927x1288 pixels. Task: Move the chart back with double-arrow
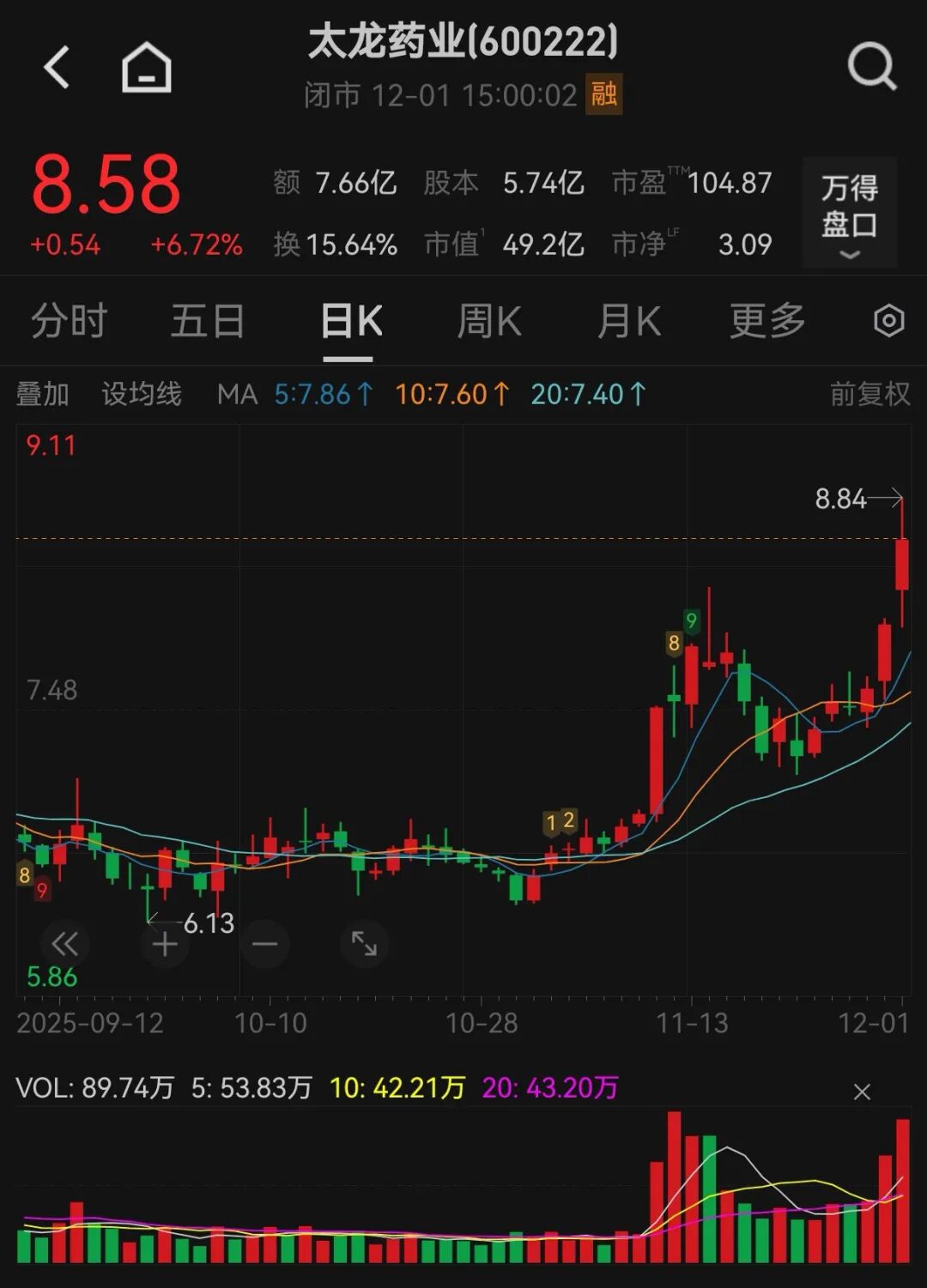point(64,945)
